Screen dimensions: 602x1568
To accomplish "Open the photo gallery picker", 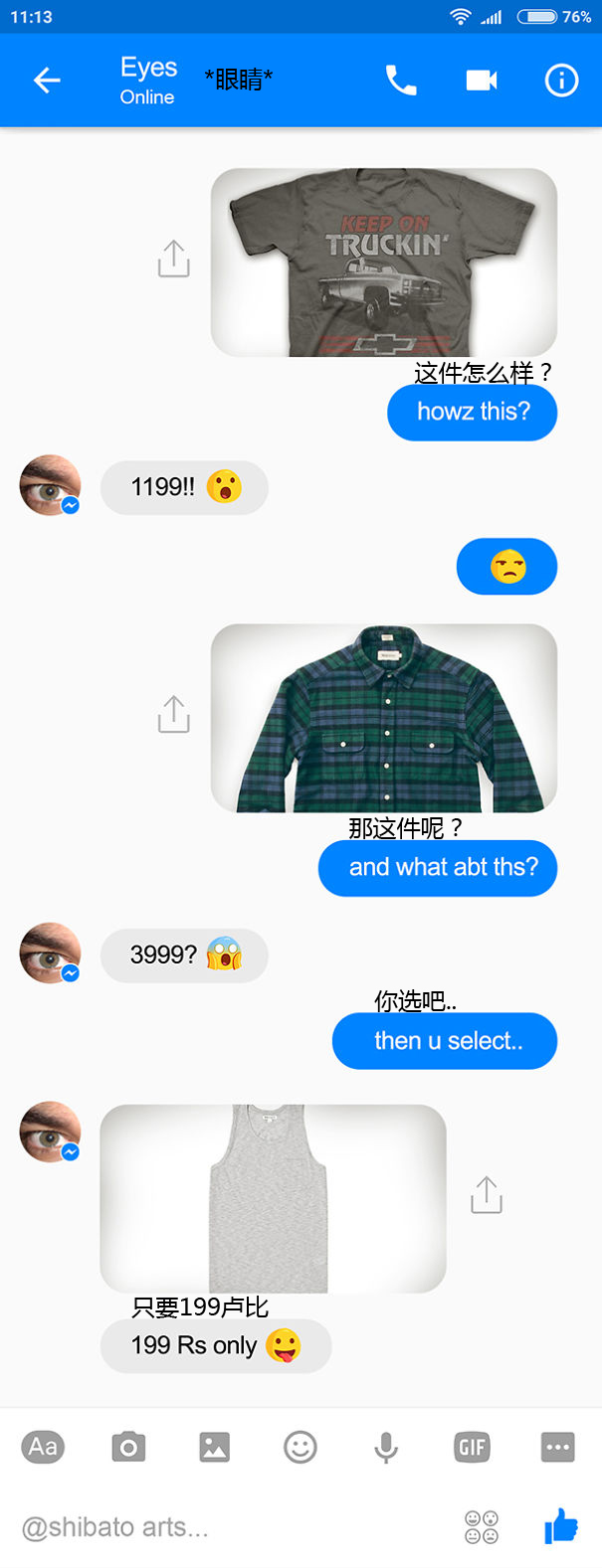I will (214, 1447).
